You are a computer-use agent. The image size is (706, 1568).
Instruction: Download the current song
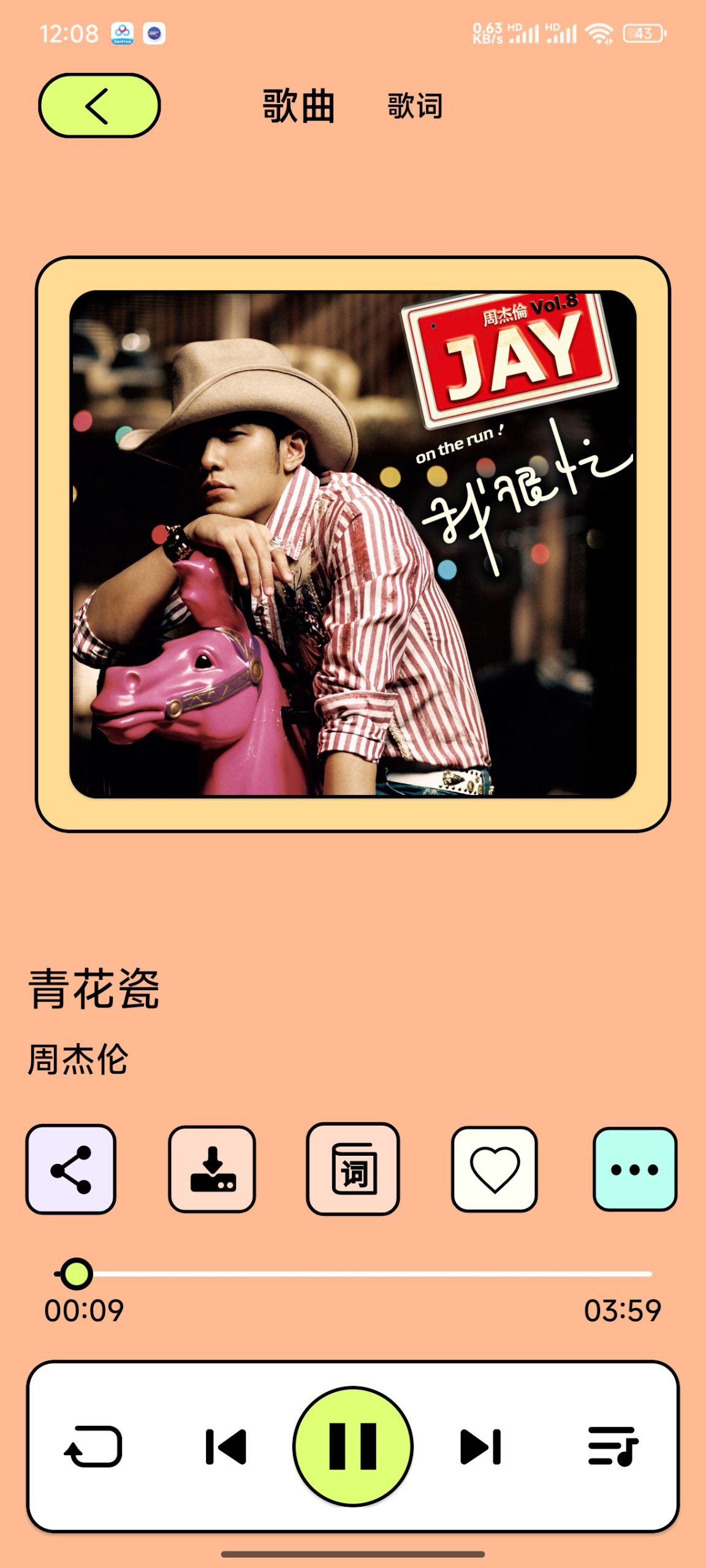point(212,1169)
